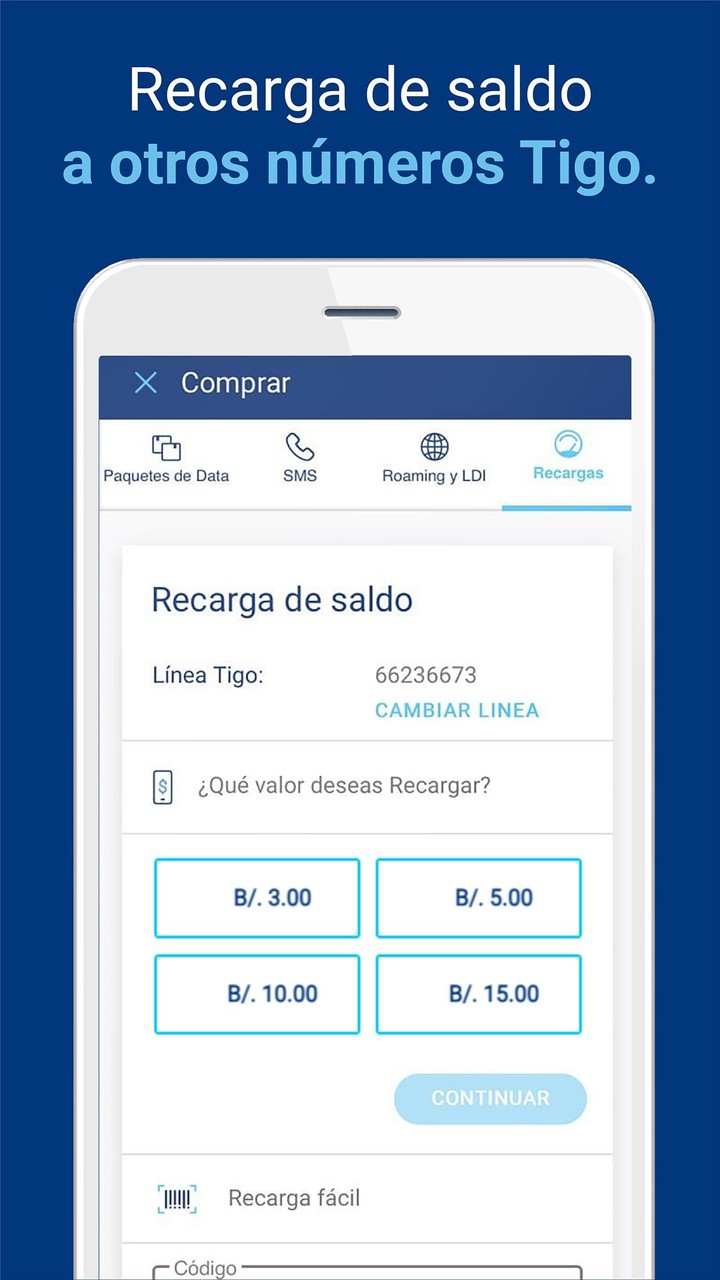
Task: Tap the Recargas tab underline indicator
Action: pos(567,506)
